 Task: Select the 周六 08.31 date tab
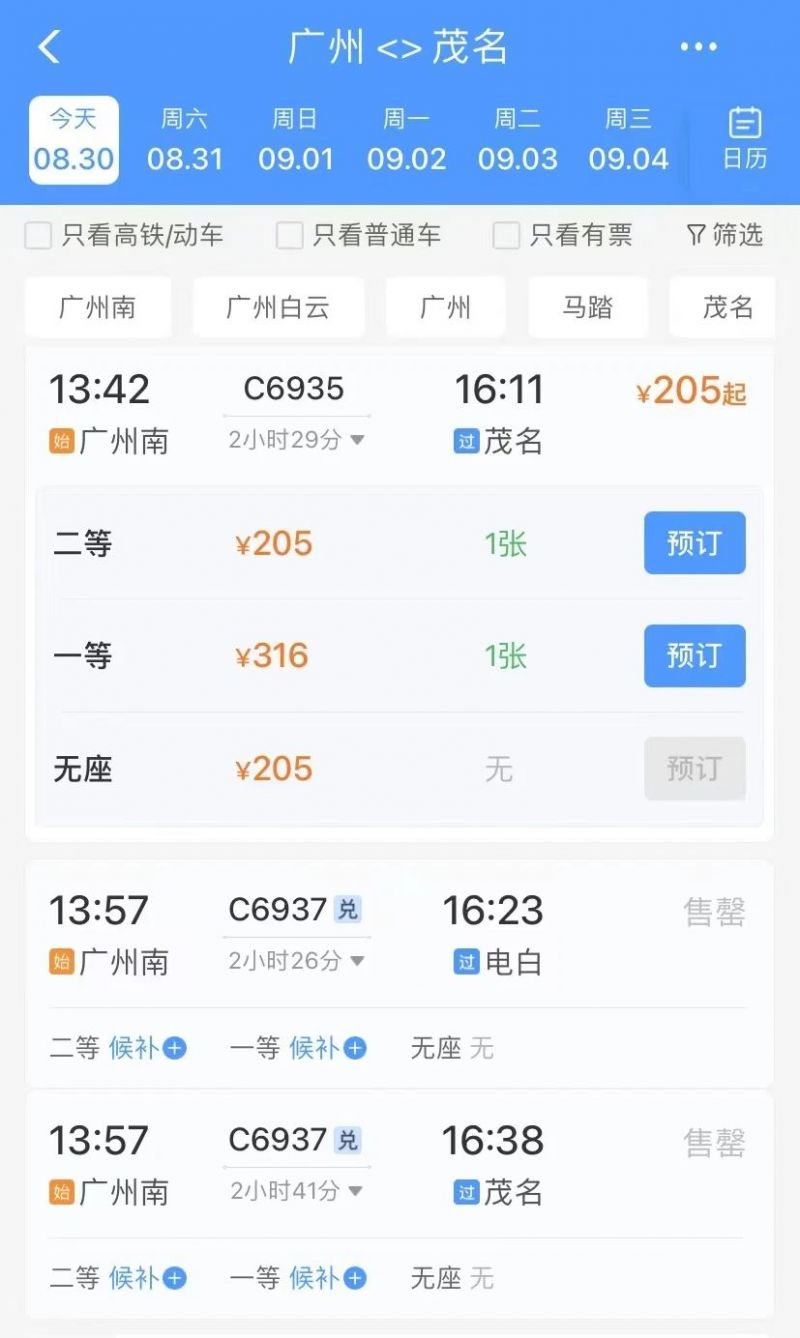click(x=185, y=140)
